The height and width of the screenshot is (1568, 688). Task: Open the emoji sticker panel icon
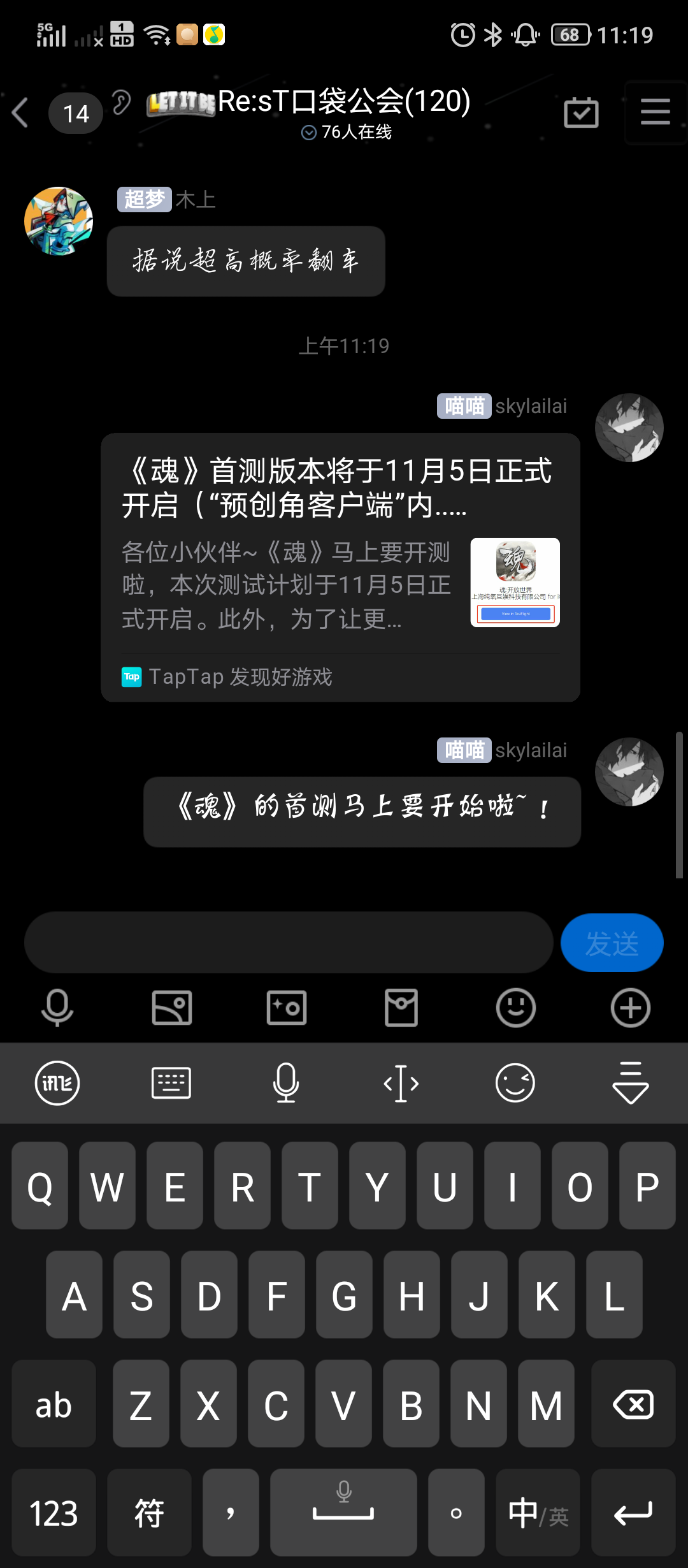click(x=515, y=1008)
